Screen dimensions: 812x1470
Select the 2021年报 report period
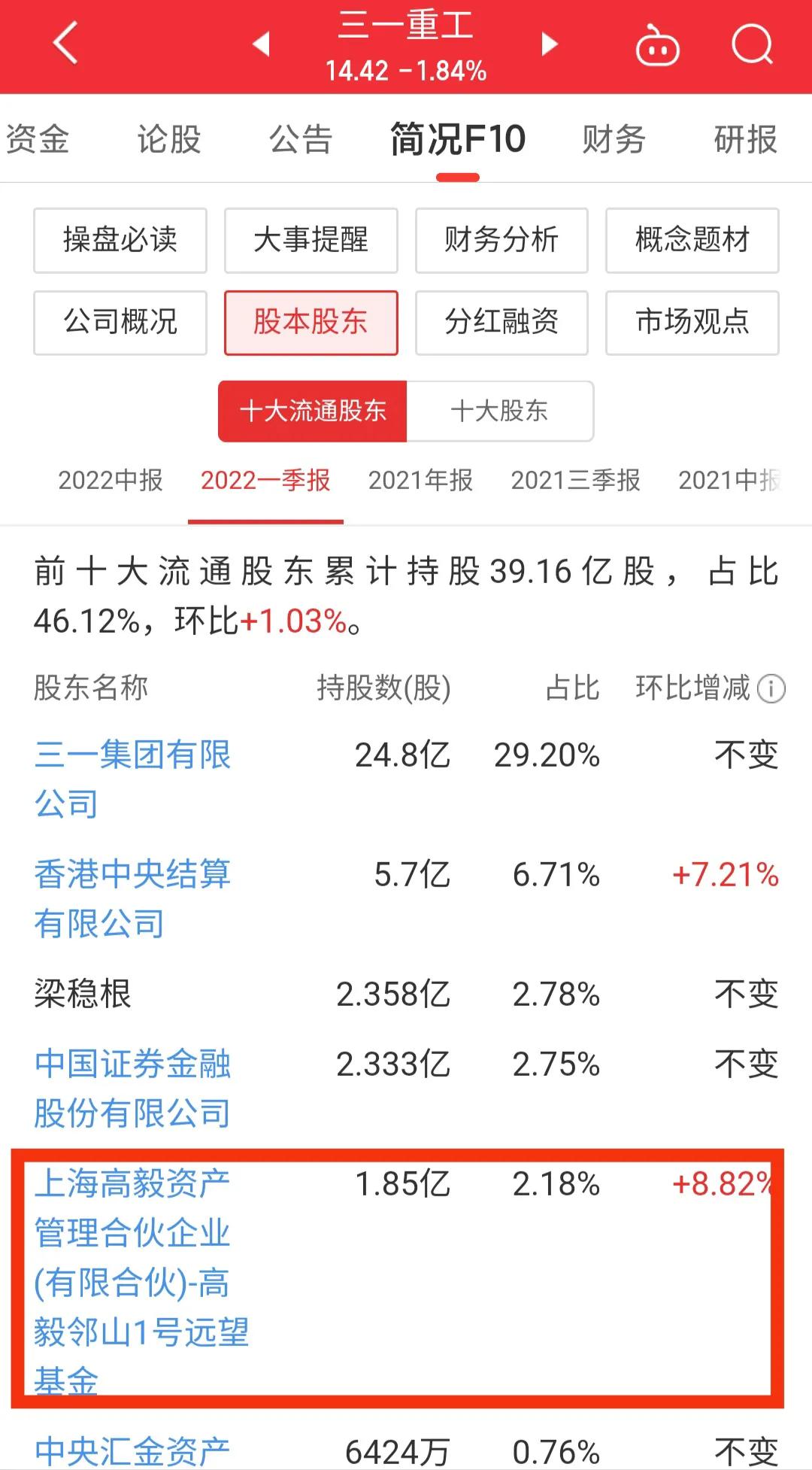pyautogui.click(x=420, y=480)
